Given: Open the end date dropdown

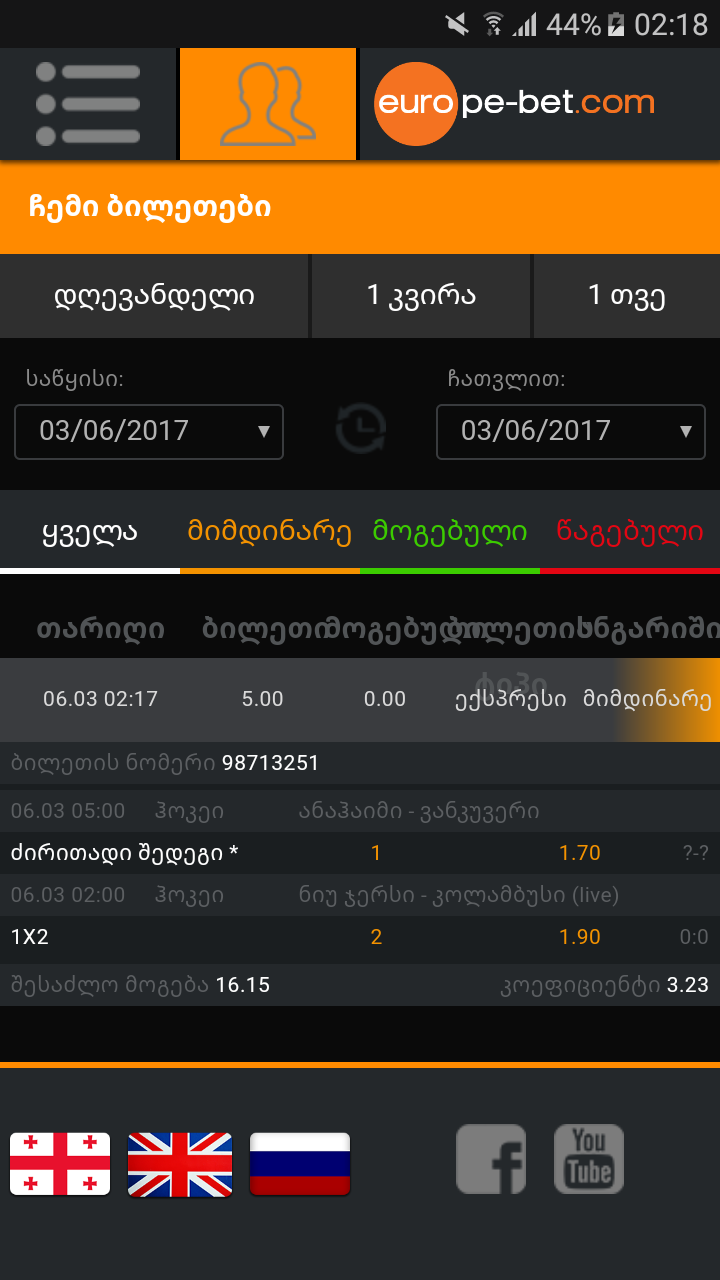Looking at the screenshot, I should pos(570,431).
